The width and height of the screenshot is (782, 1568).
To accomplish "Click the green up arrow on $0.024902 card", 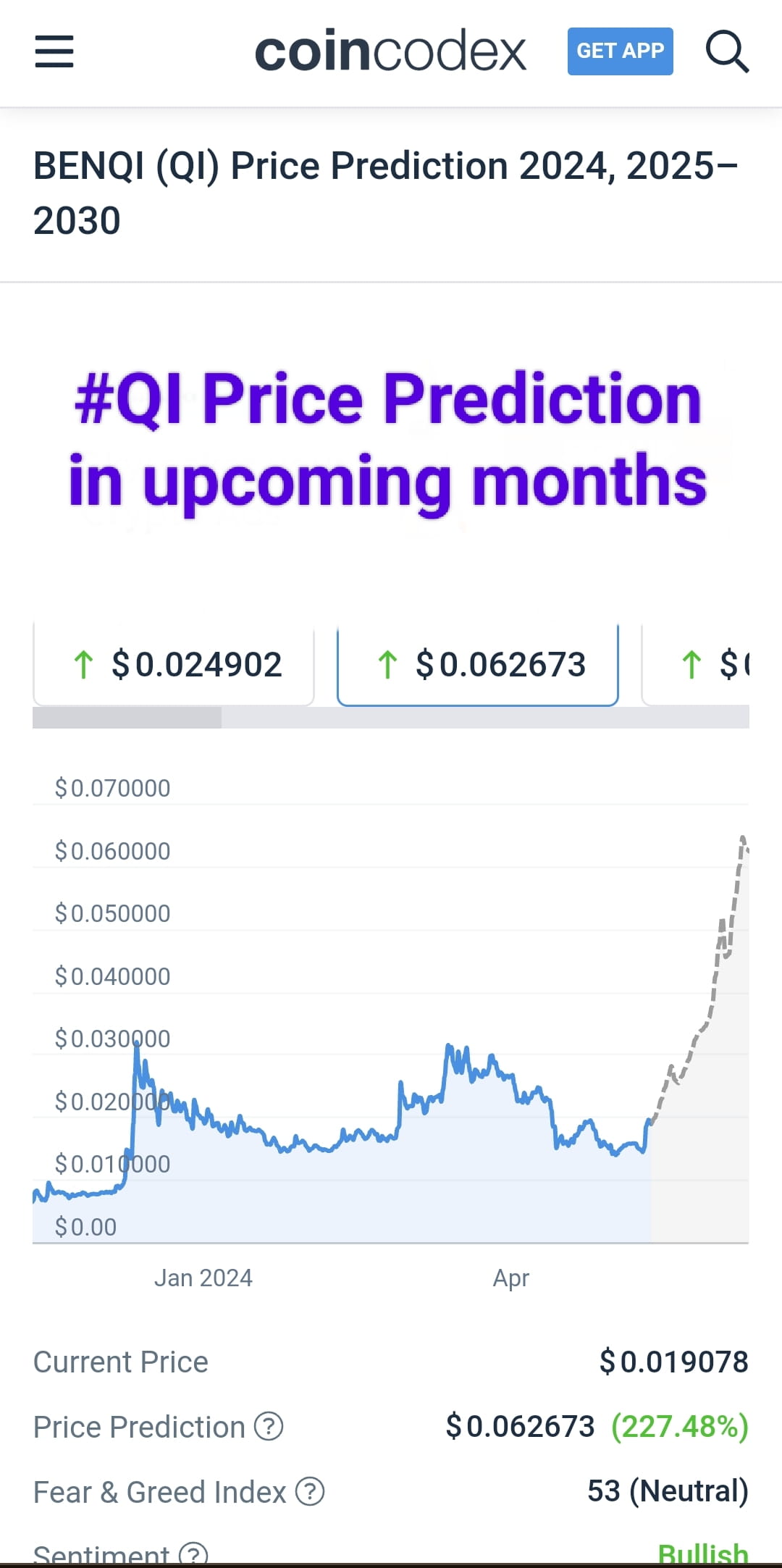I will coord(84,665).
